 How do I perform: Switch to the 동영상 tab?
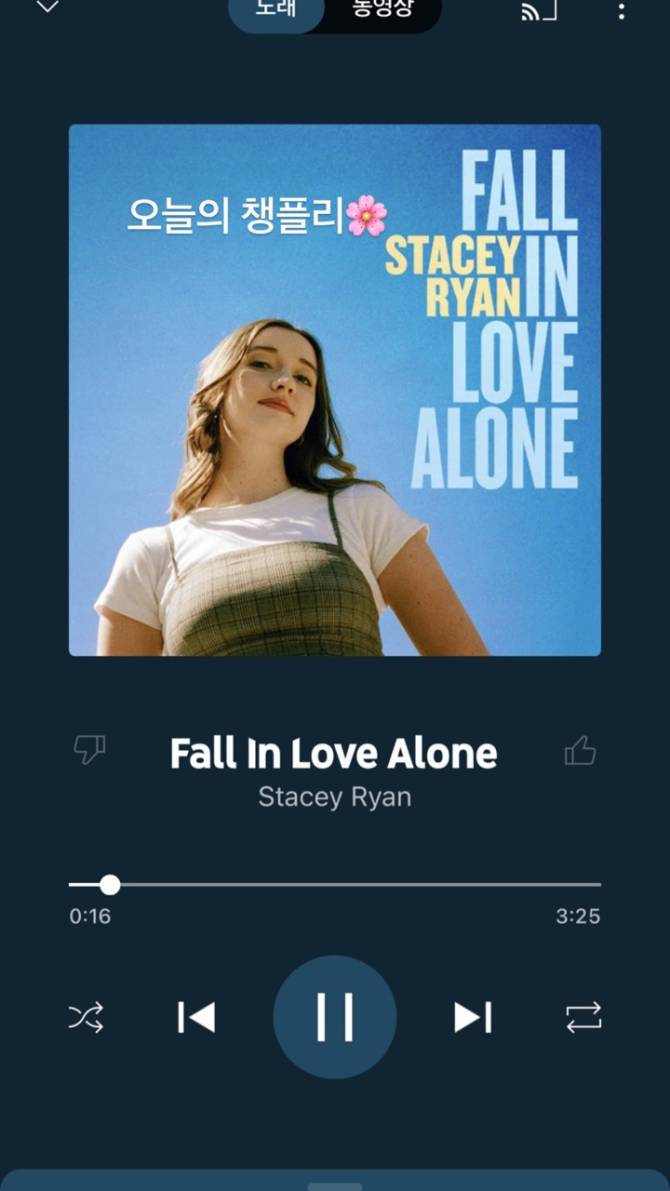click(x=383, y=11)
